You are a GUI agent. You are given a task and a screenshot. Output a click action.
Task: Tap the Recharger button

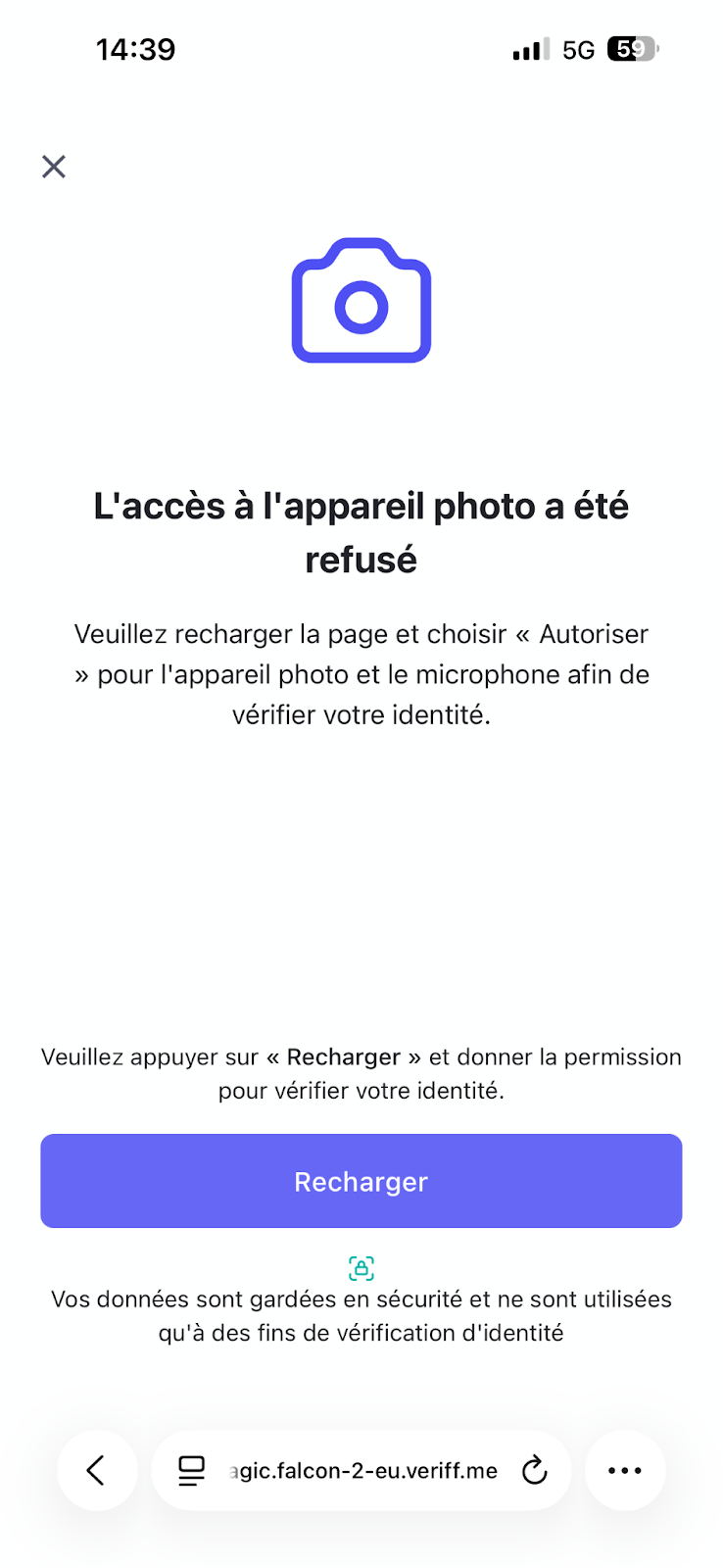pyautogui.click(x=361, y=1181)
